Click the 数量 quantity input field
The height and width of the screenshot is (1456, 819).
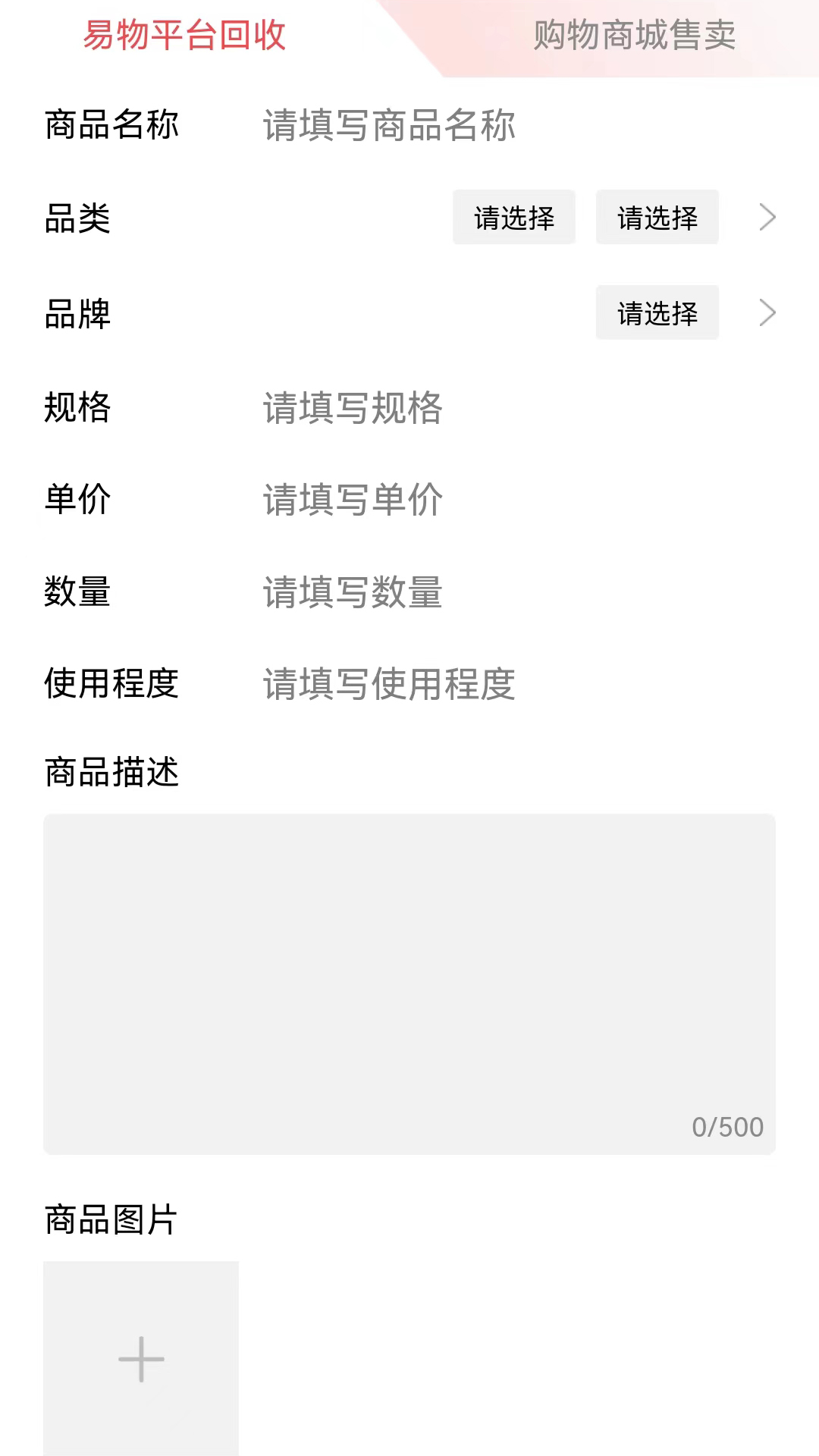[455, 594]
